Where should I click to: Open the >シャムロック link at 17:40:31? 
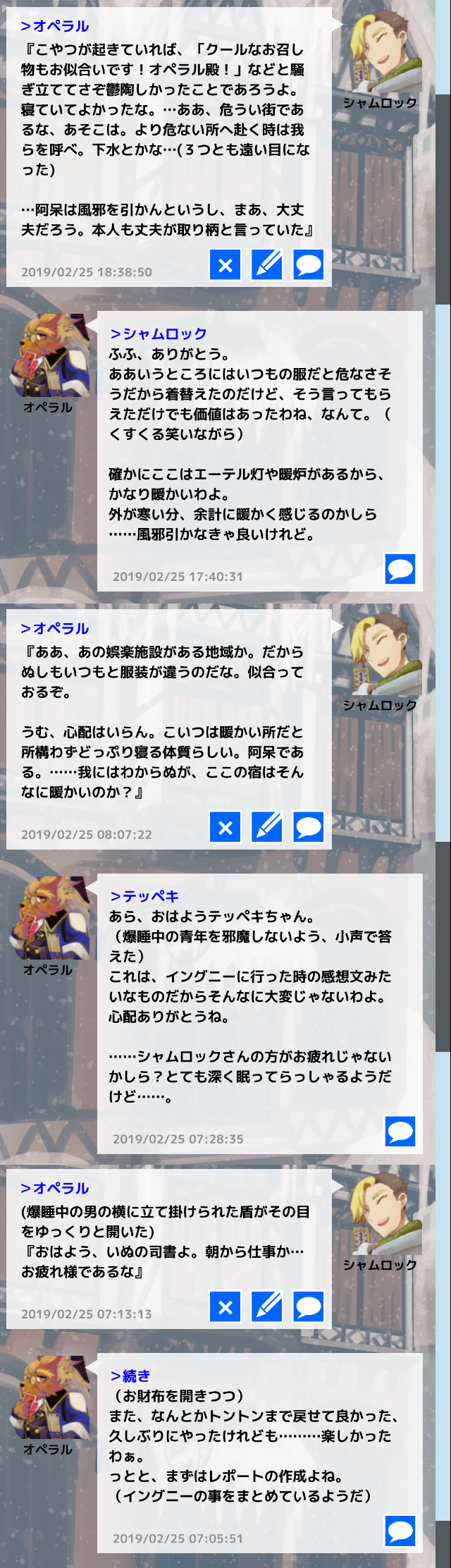point(159,333)
